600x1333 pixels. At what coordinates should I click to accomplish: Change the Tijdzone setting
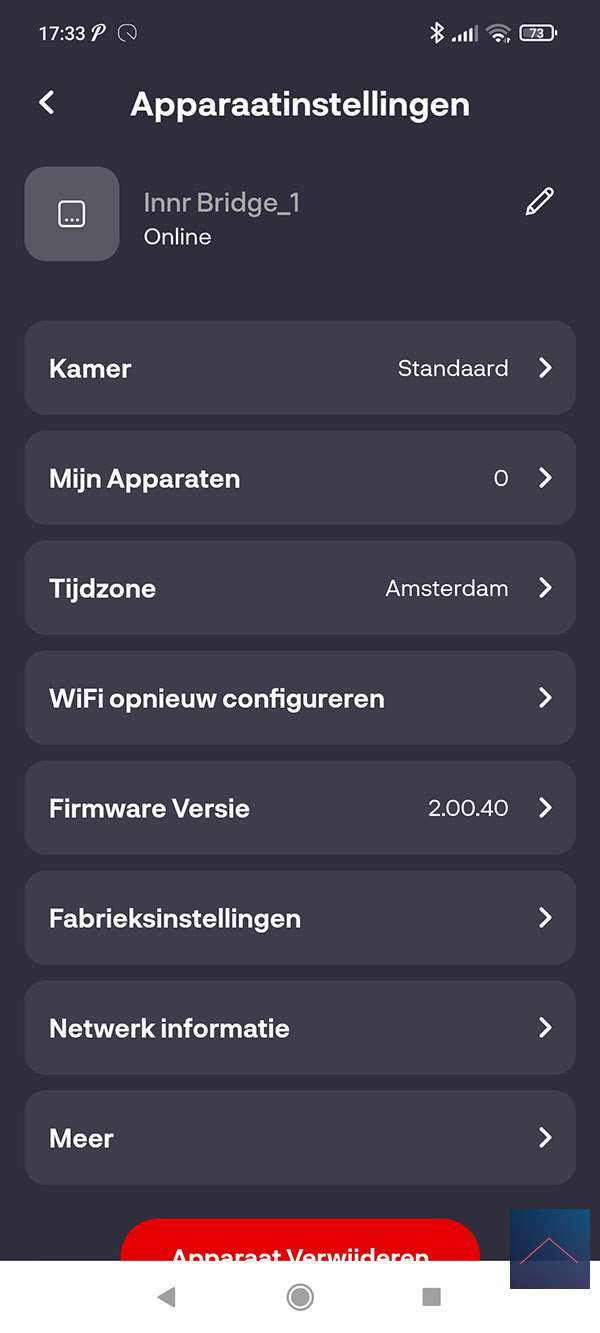click(300, 588)
